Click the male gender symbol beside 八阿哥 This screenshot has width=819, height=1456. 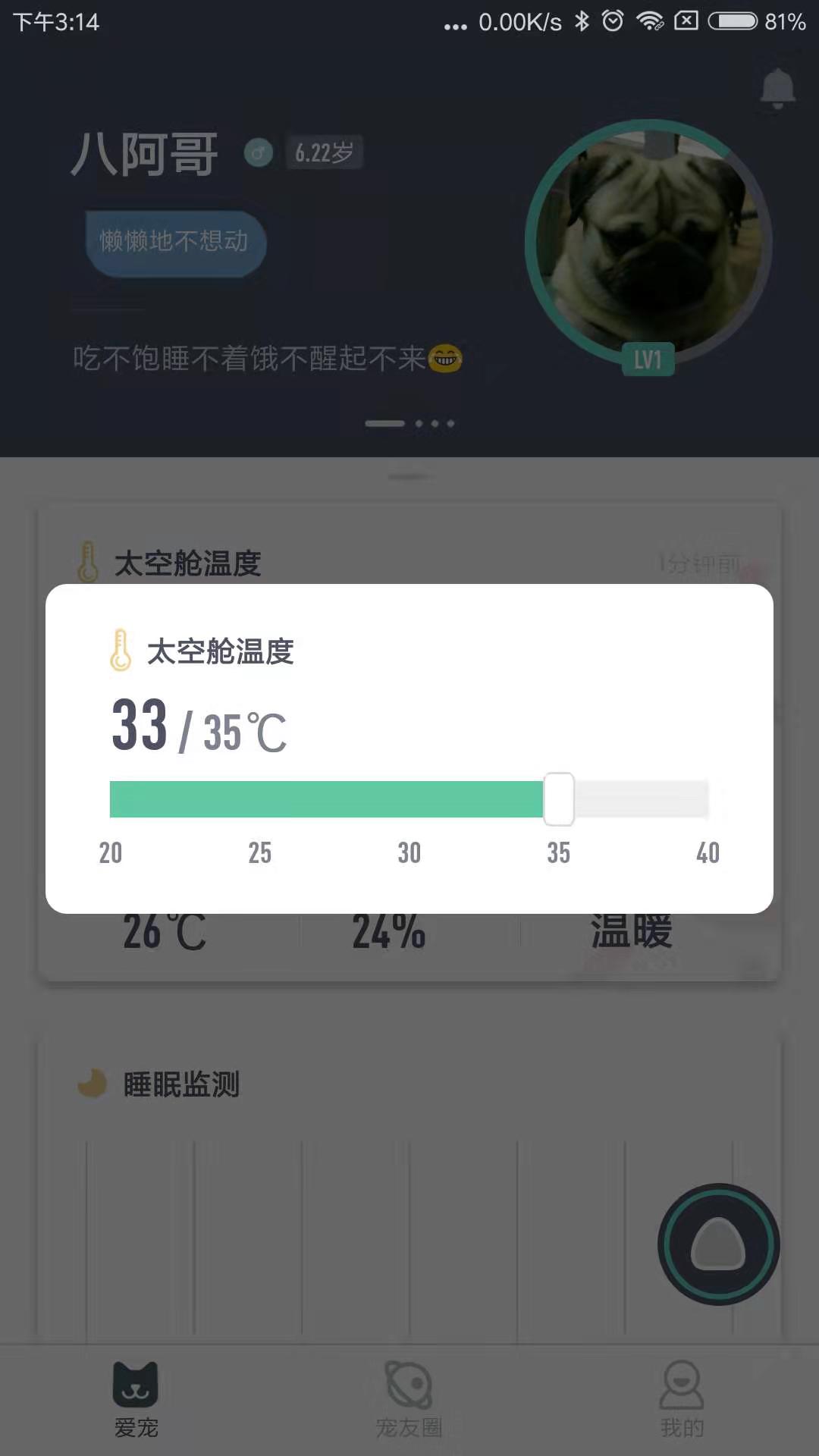259,152
